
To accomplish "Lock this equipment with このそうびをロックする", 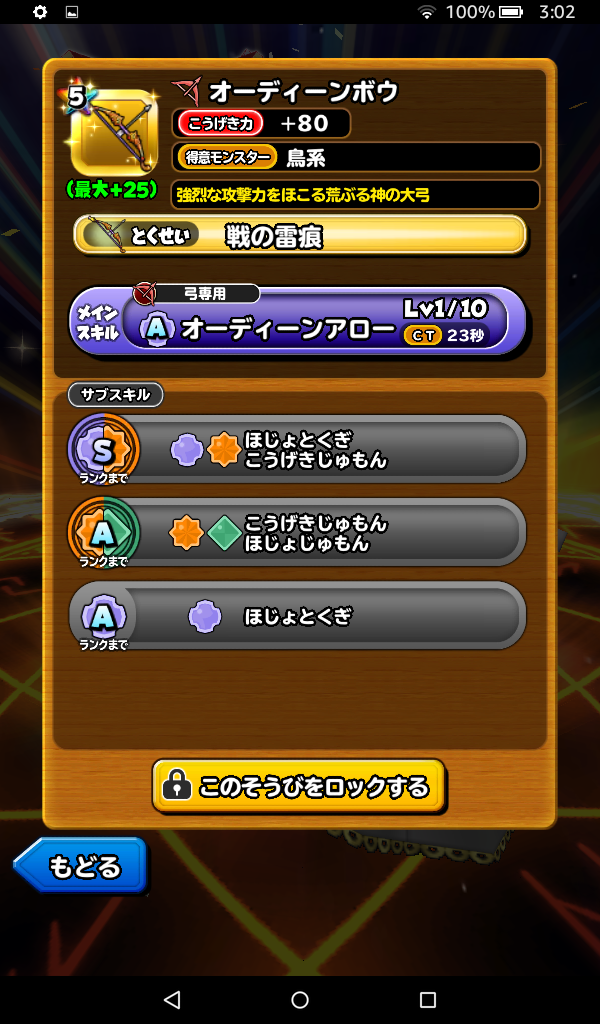I will coord(298,786).
